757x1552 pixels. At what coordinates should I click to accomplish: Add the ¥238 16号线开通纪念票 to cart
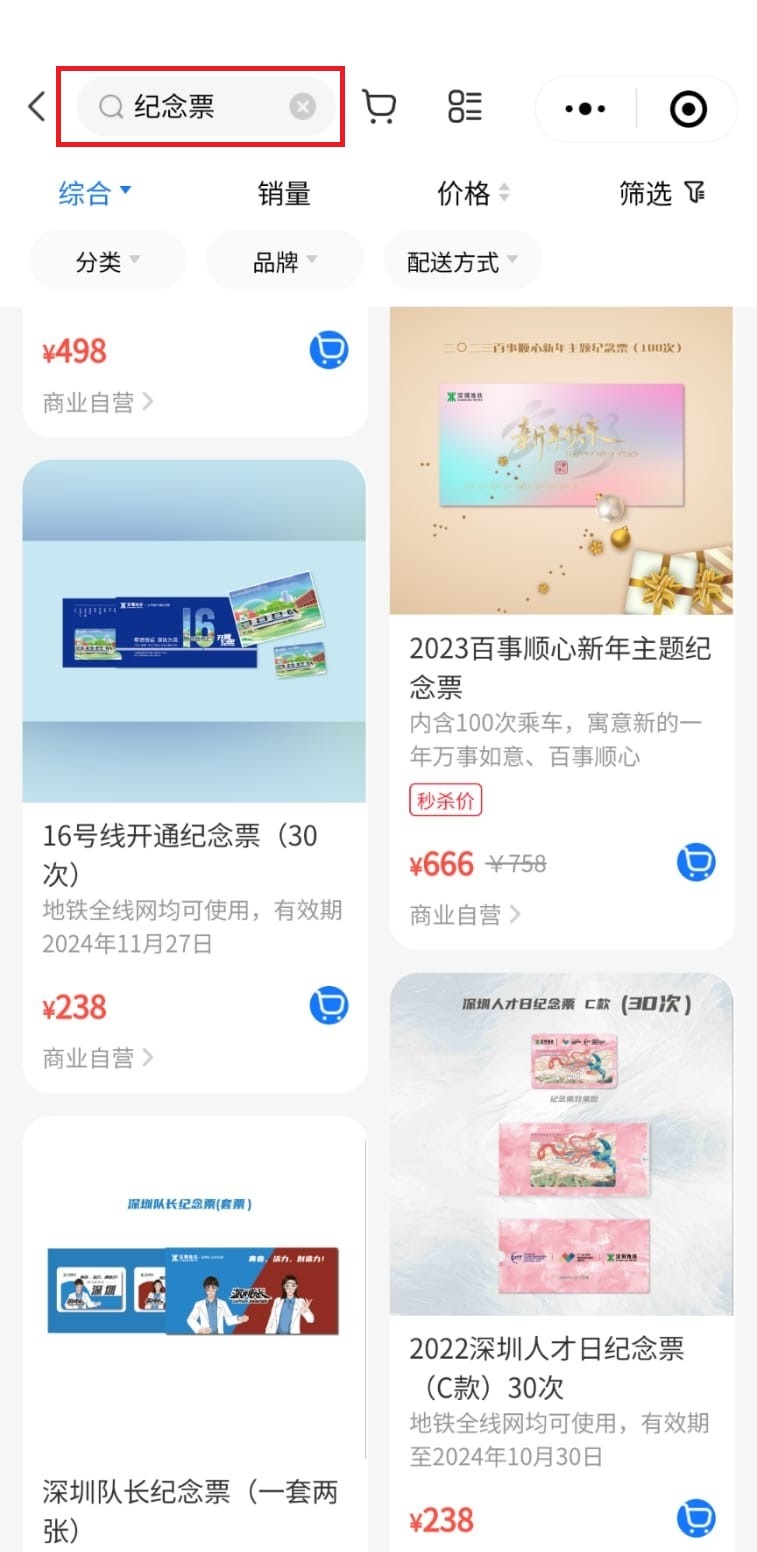coord(328,1005)
